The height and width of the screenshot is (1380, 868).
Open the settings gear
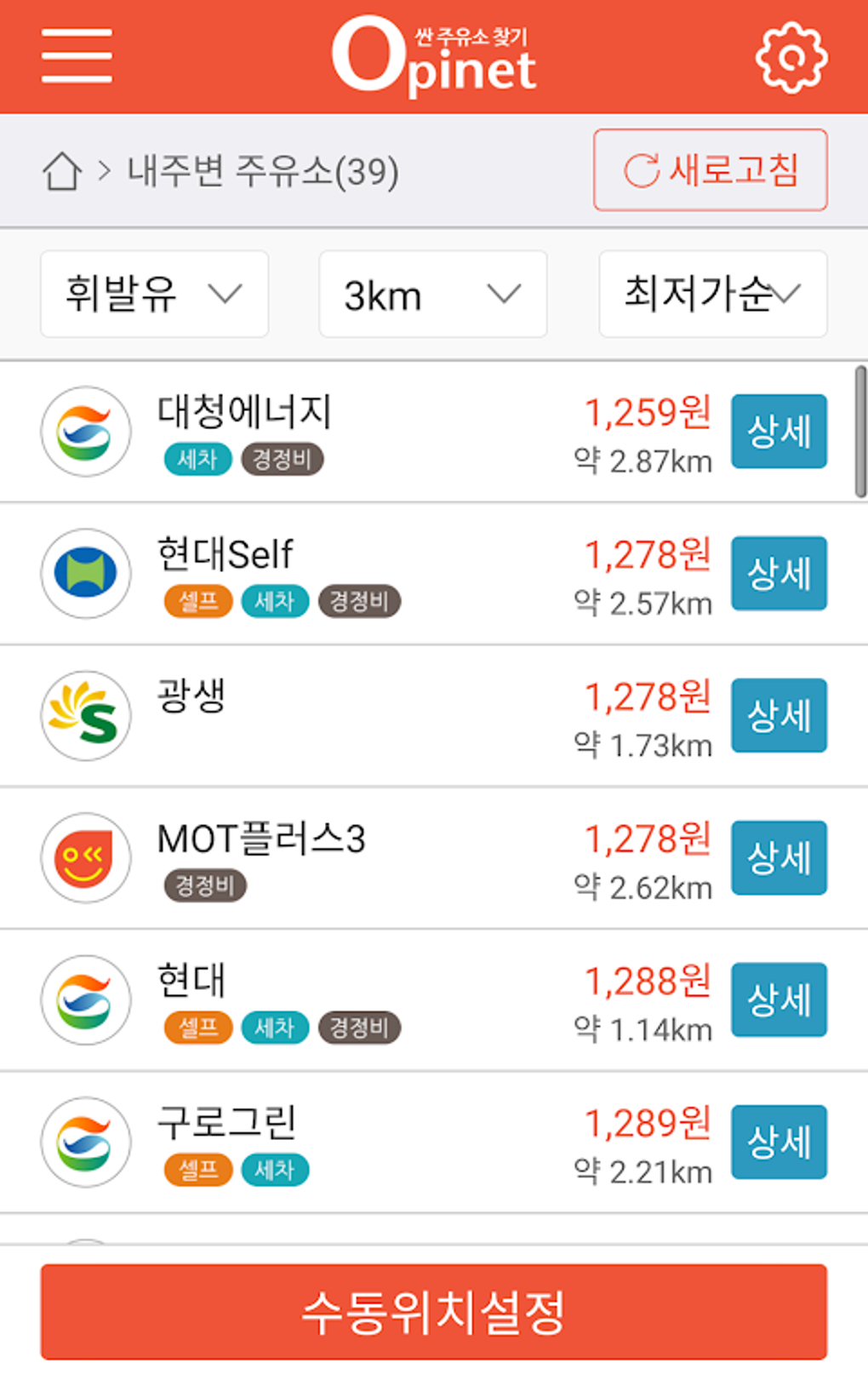tap(791, 57)
